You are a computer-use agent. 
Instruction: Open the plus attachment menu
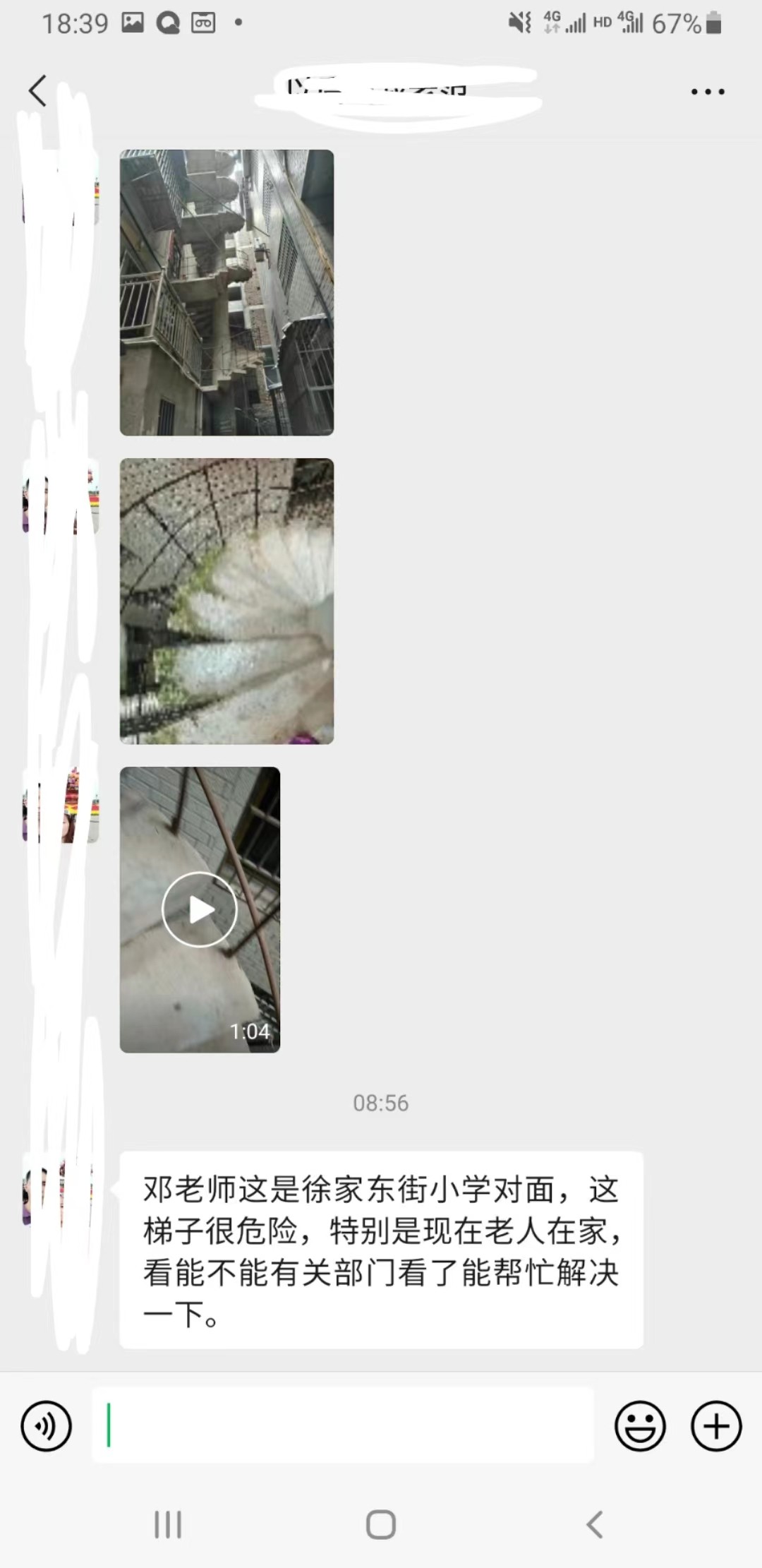point(715,1425)
